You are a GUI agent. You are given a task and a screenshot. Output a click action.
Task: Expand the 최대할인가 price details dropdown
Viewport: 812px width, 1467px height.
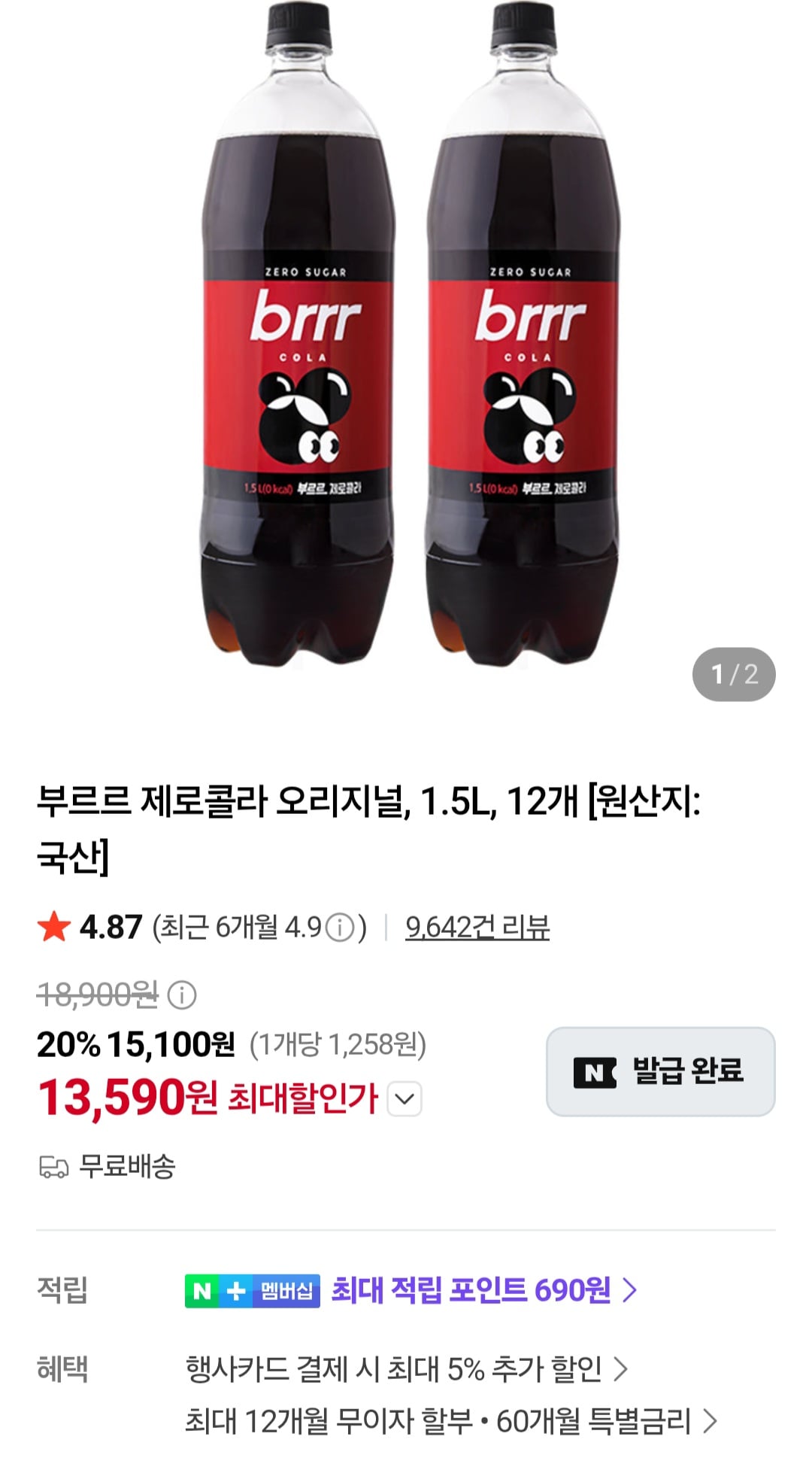pos(404,1099)
